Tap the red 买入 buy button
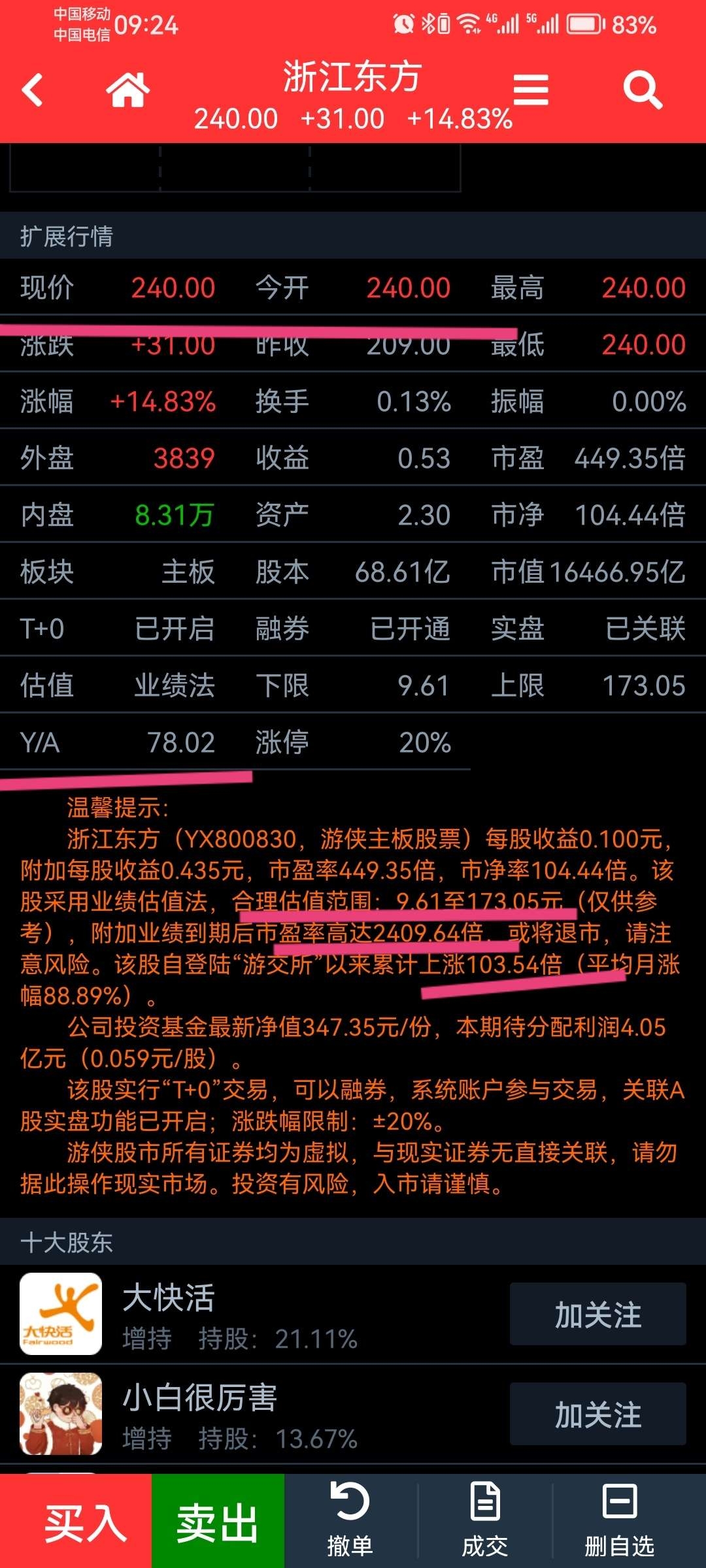The width and height of the screenshot is (706, 1568). click(x=76, y=1521)
